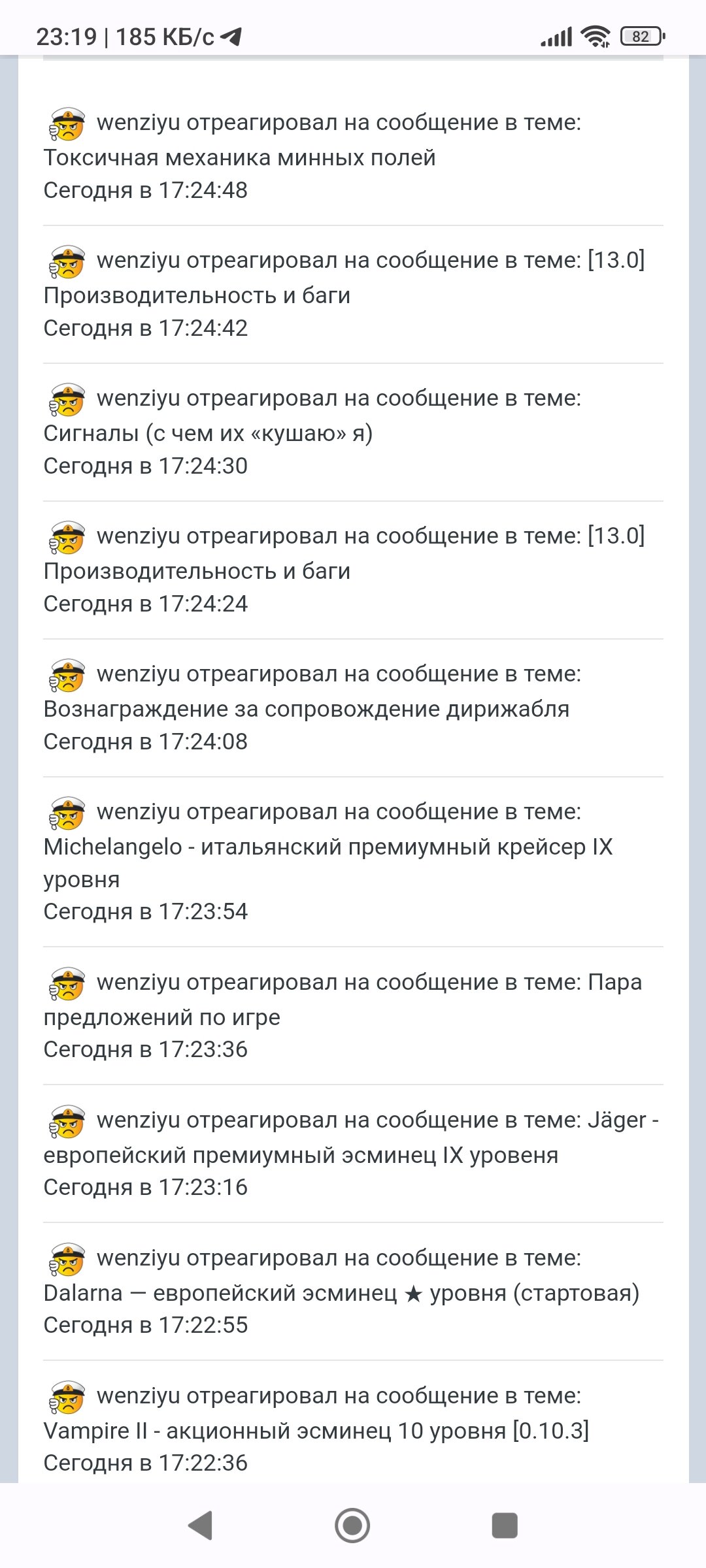Go back with the system back button
The width and height of the screenshot is (706, 1568).
[200, 1526]
